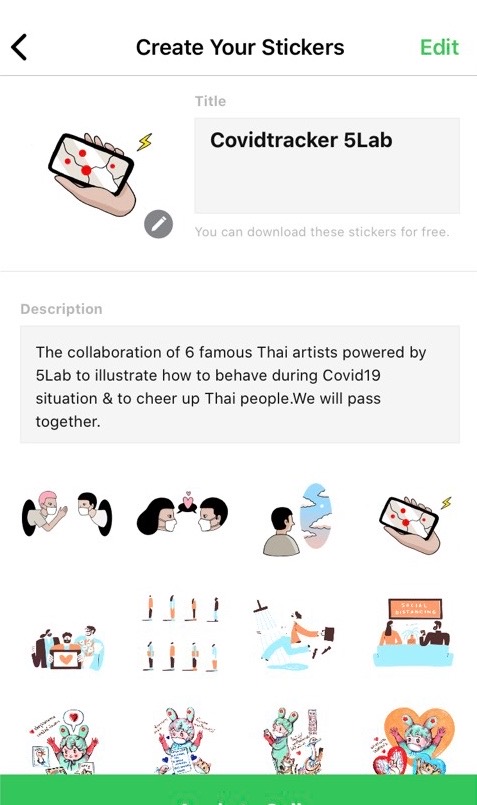Tap the green button at the bottom
This screenshot has height=805, width=477.
click(238, 790)
